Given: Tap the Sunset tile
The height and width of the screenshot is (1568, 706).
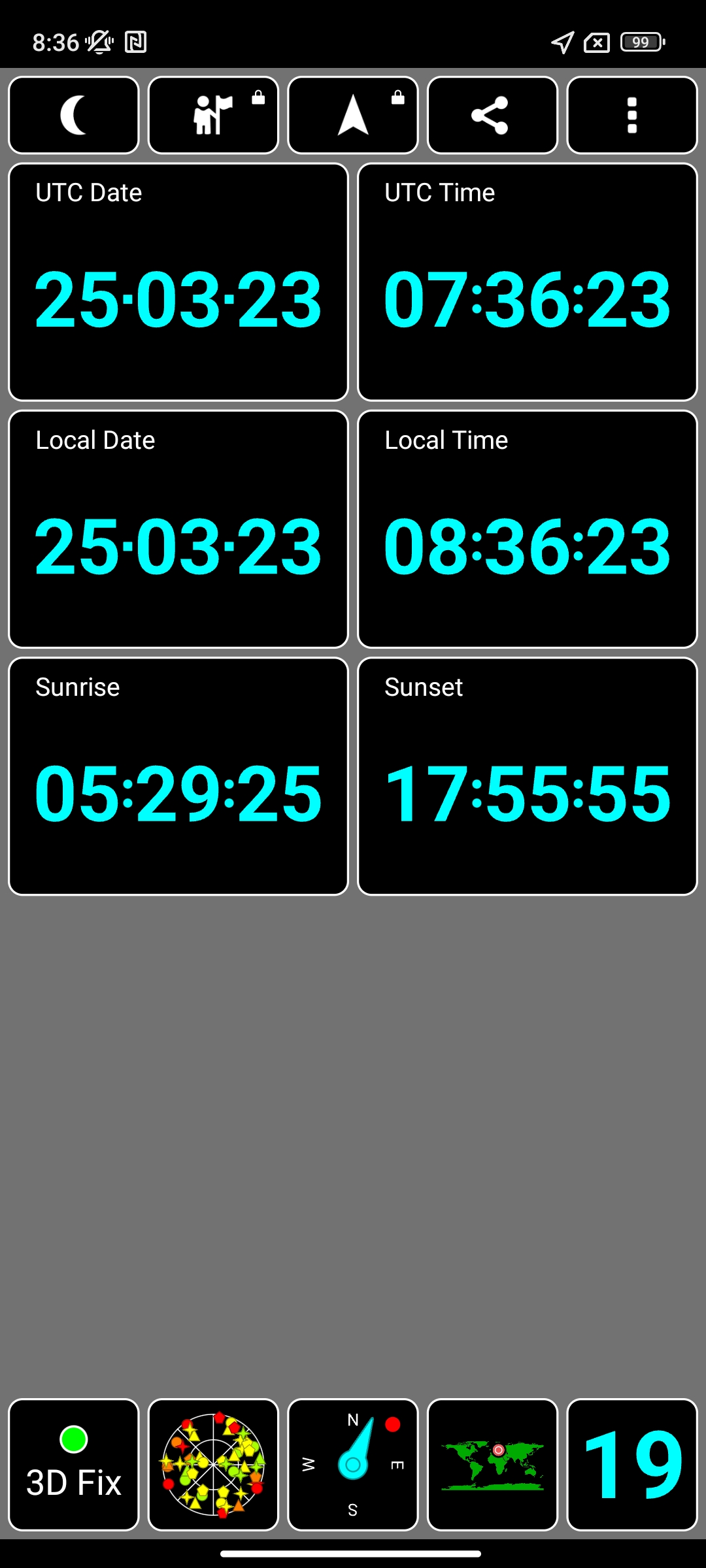Looking at the screenshot, I should click(x=527, y=776).
